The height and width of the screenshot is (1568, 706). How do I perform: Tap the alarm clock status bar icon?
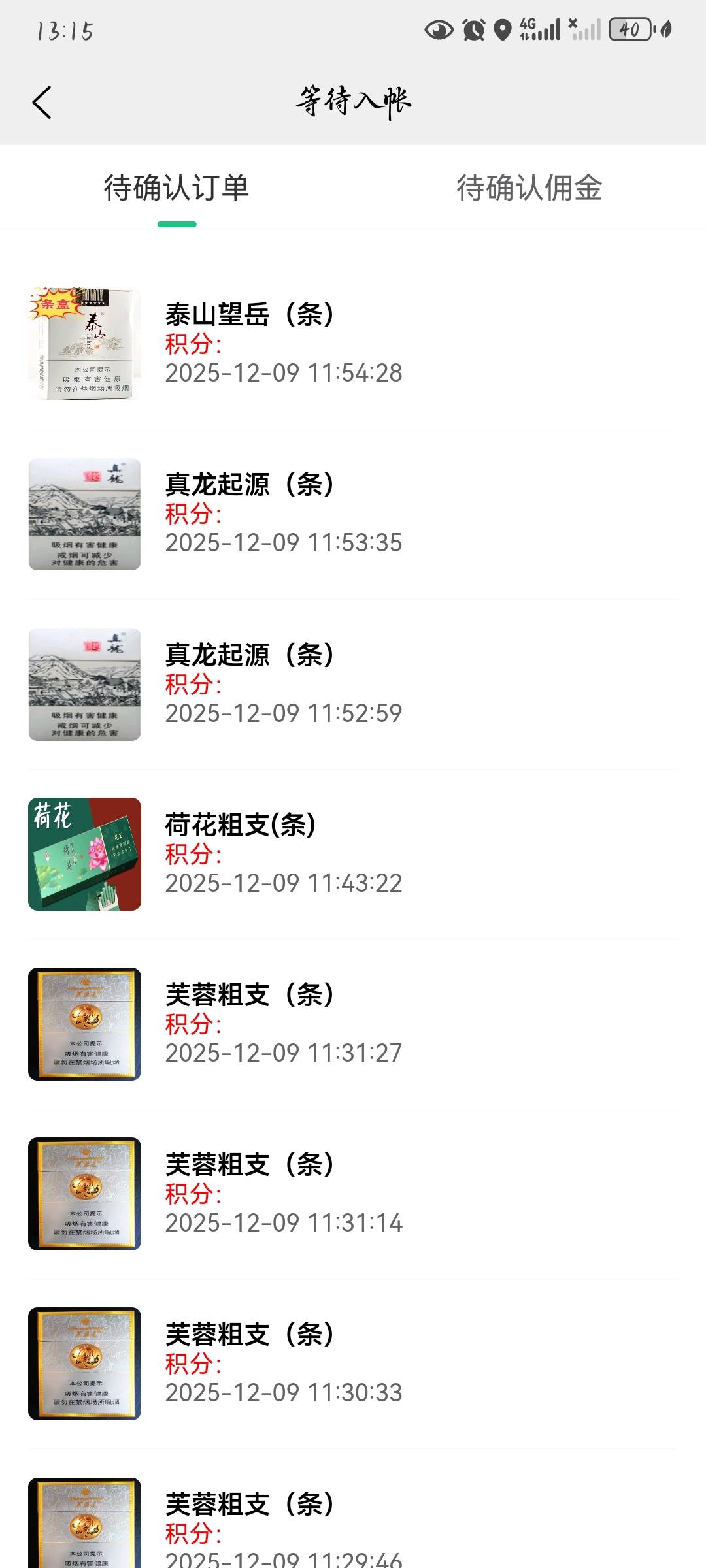pos(472,29)
